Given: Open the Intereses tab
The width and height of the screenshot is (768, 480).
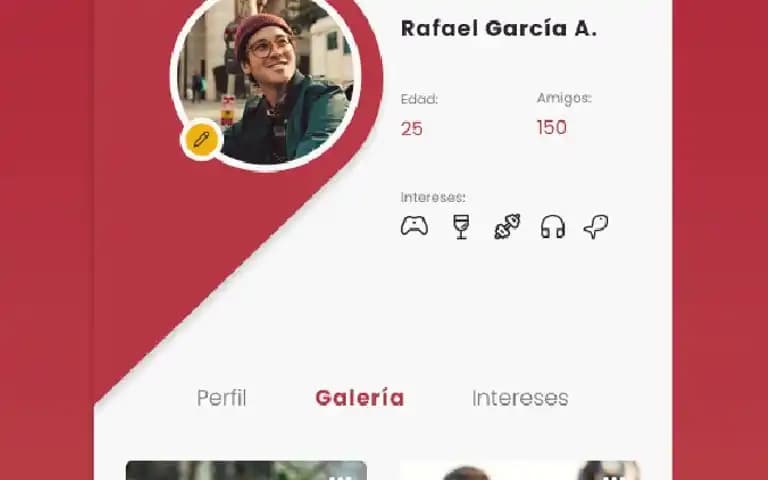Looking at the screenshot, I should (x=520, y=398).
